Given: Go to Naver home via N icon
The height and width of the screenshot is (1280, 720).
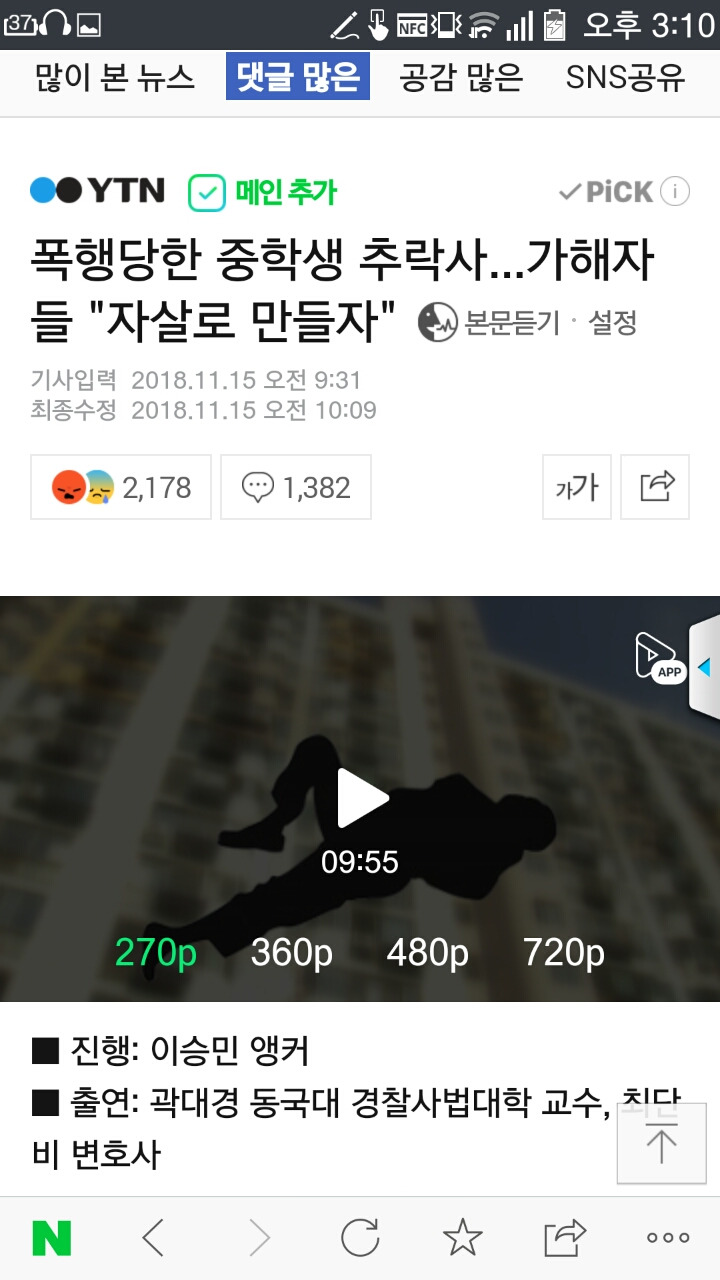Looking at the screenshot, I should tap(52, 1239).
